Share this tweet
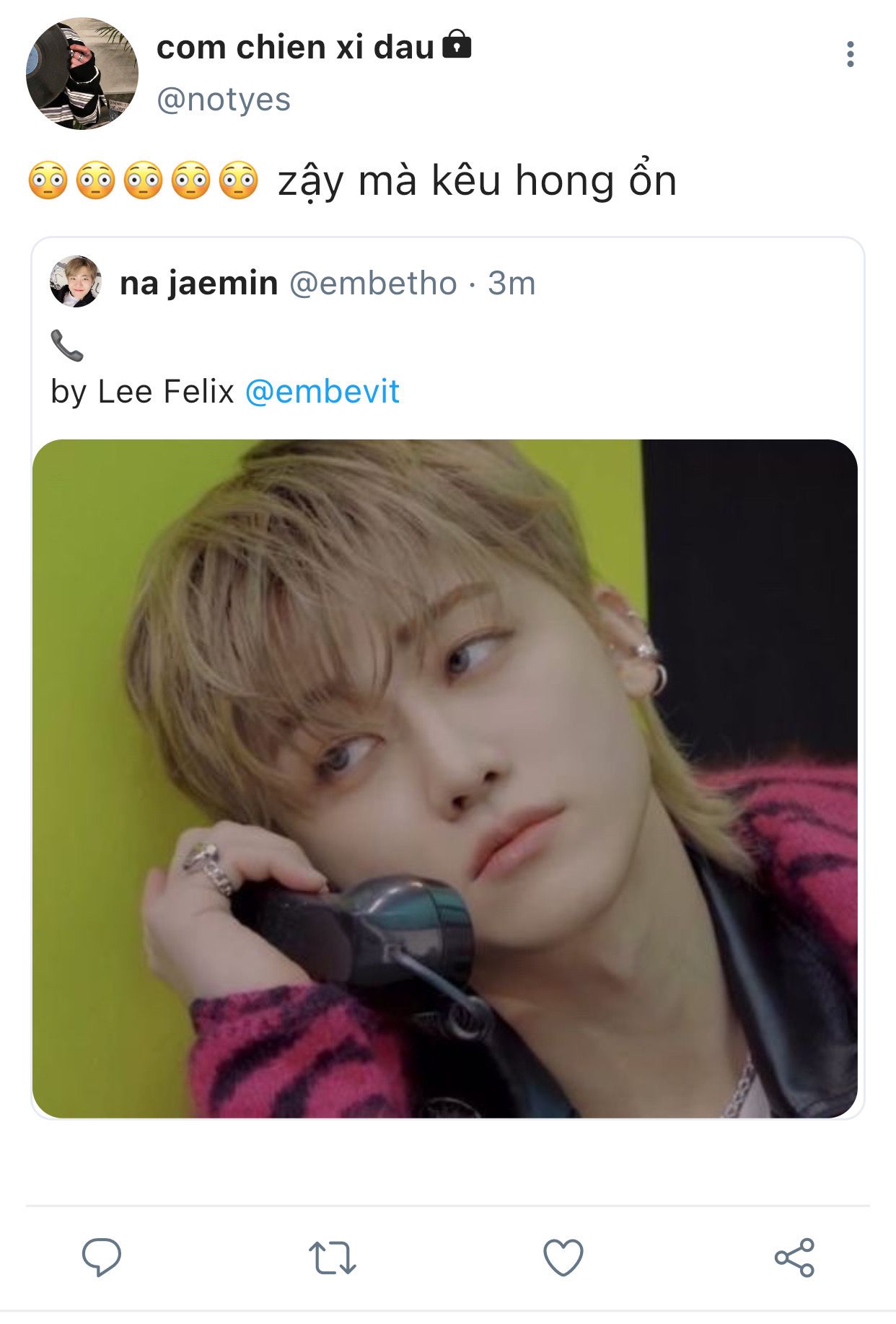Image resolution: width=896 pixels, height=1324 pixels. point(794,1258)
